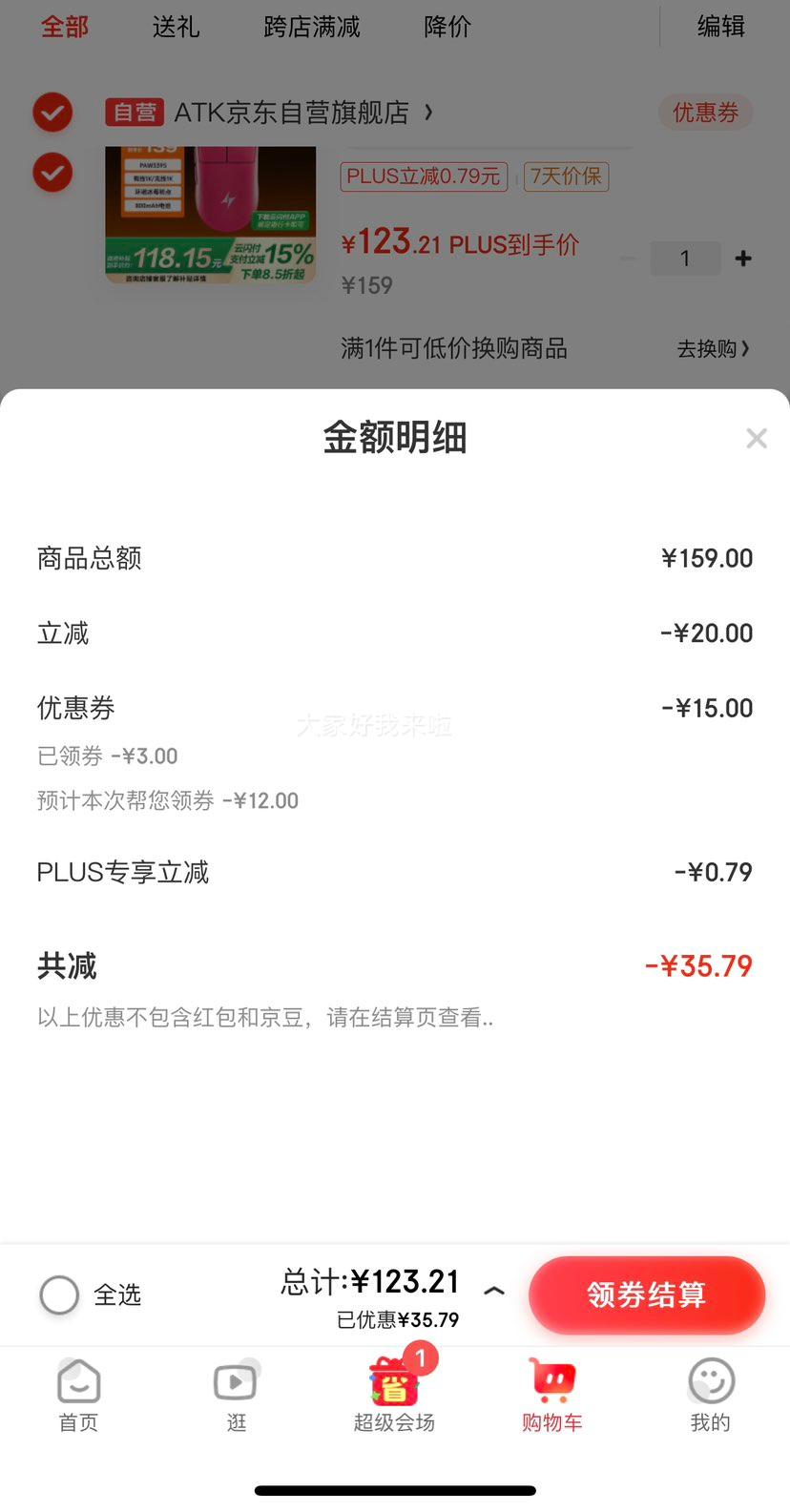Image resolution: width=790 pixels, height=1512 pixels.
Task: Select the 降价 filter tab
Action: pyautogui.click(x=447, y=27)
